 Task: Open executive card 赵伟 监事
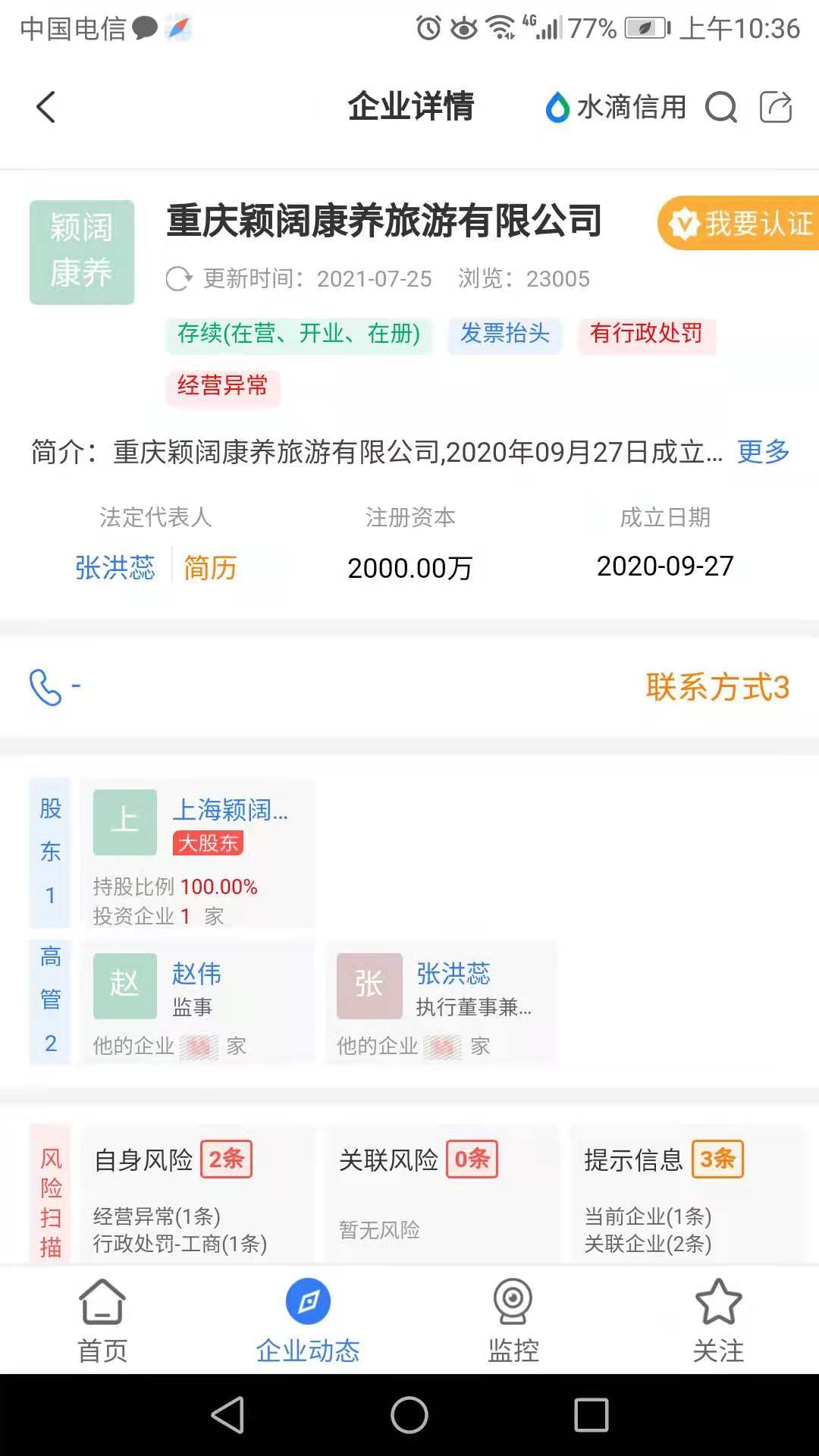point(197,1003)
